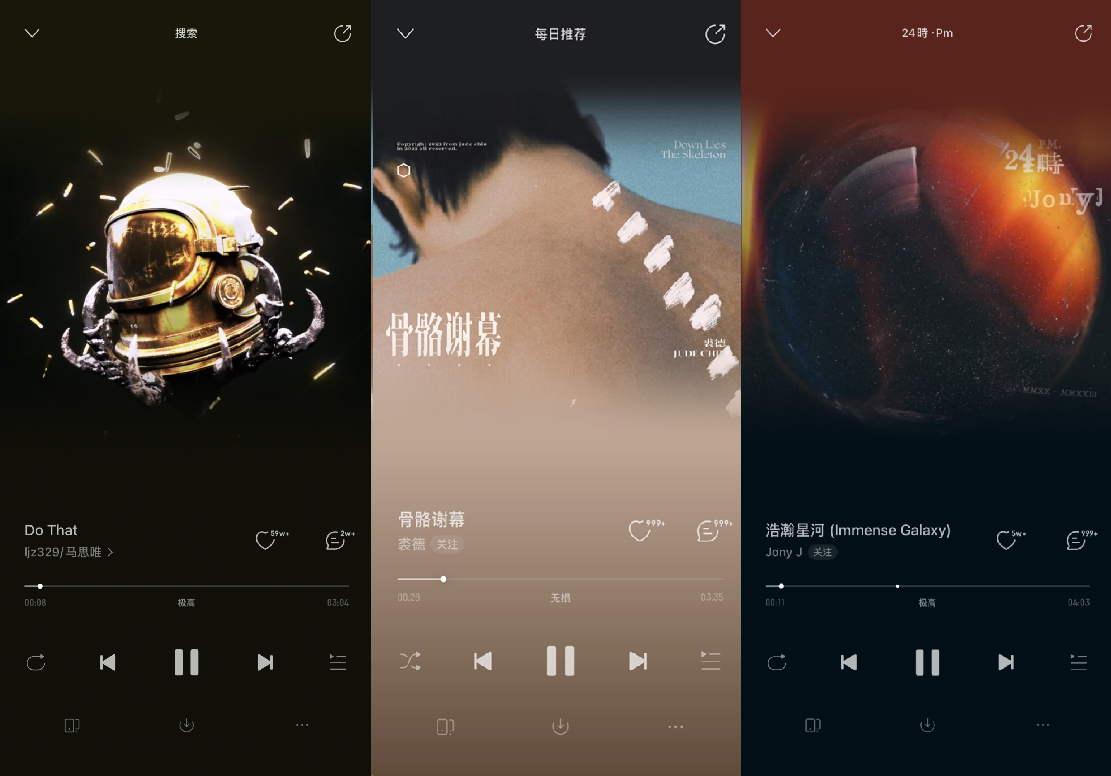
Task: Pause the song 骨骼谢幕
Action: click(560, 661)
